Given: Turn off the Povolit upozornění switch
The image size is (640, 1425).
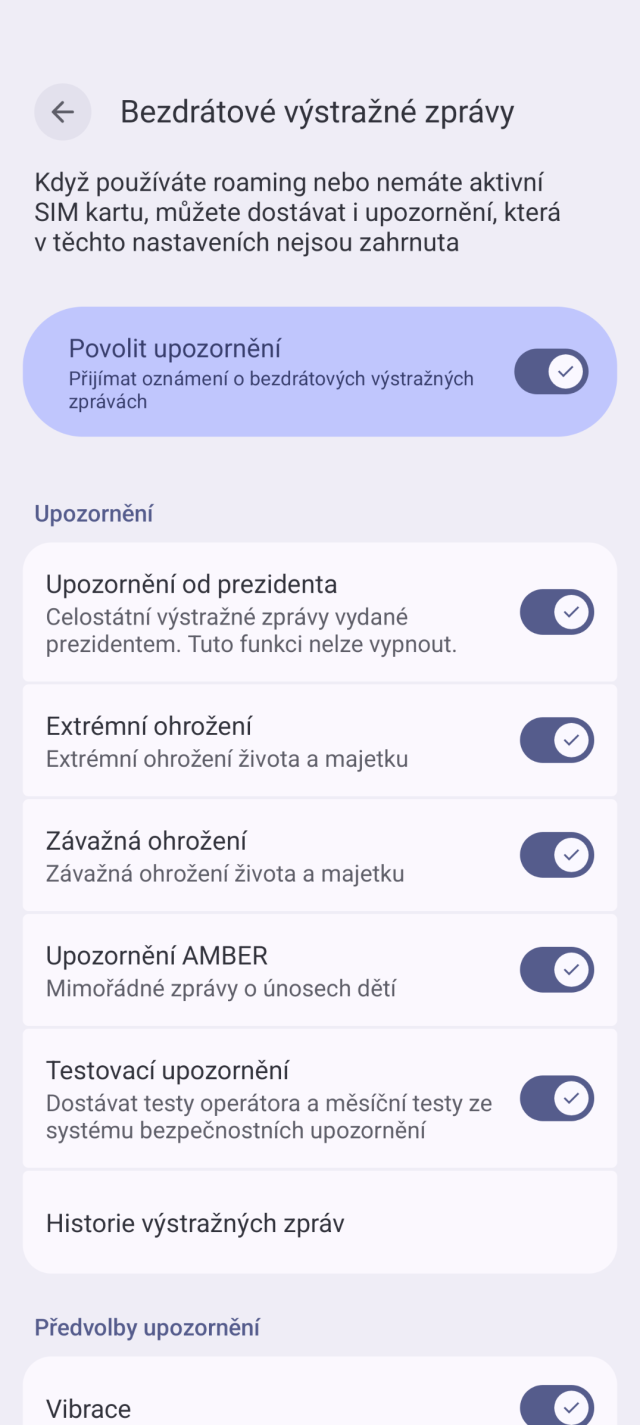Looking at the screenshot, I should pos(551,372).
